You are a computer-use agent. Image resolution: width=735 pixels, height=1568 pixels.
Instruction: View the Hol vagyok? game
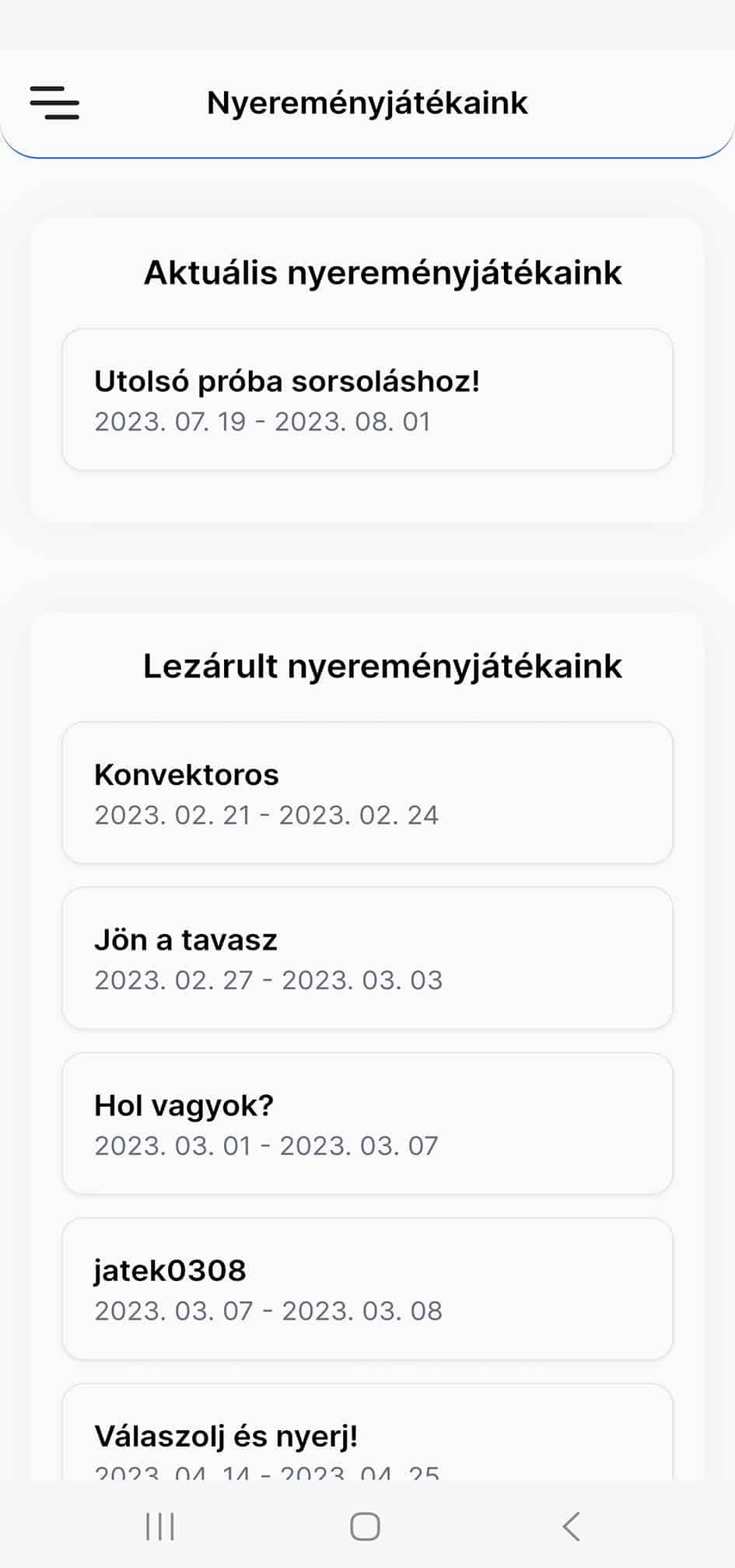[367, 1124]
